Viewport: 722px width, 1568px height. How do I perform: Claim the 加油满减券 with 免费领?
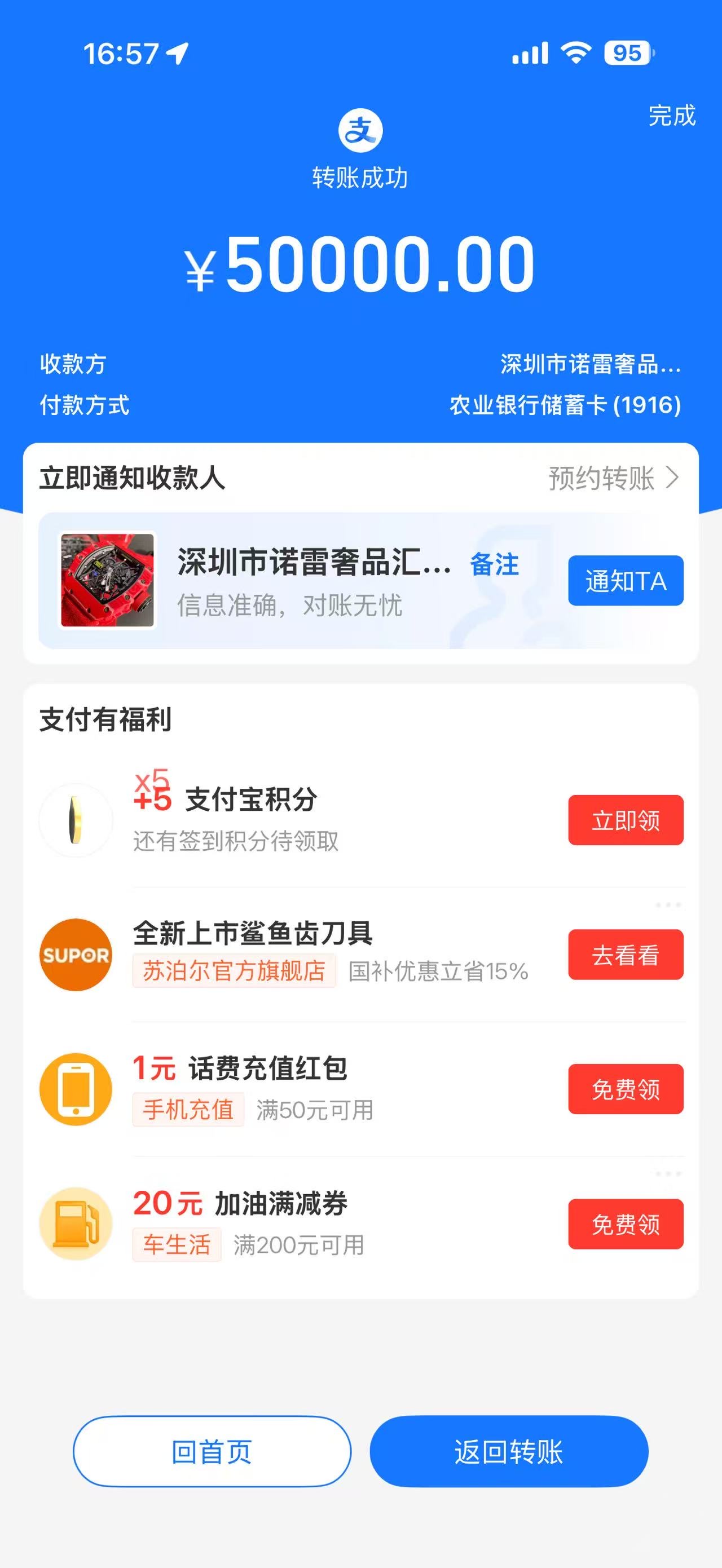click(x=625, y=1224)
